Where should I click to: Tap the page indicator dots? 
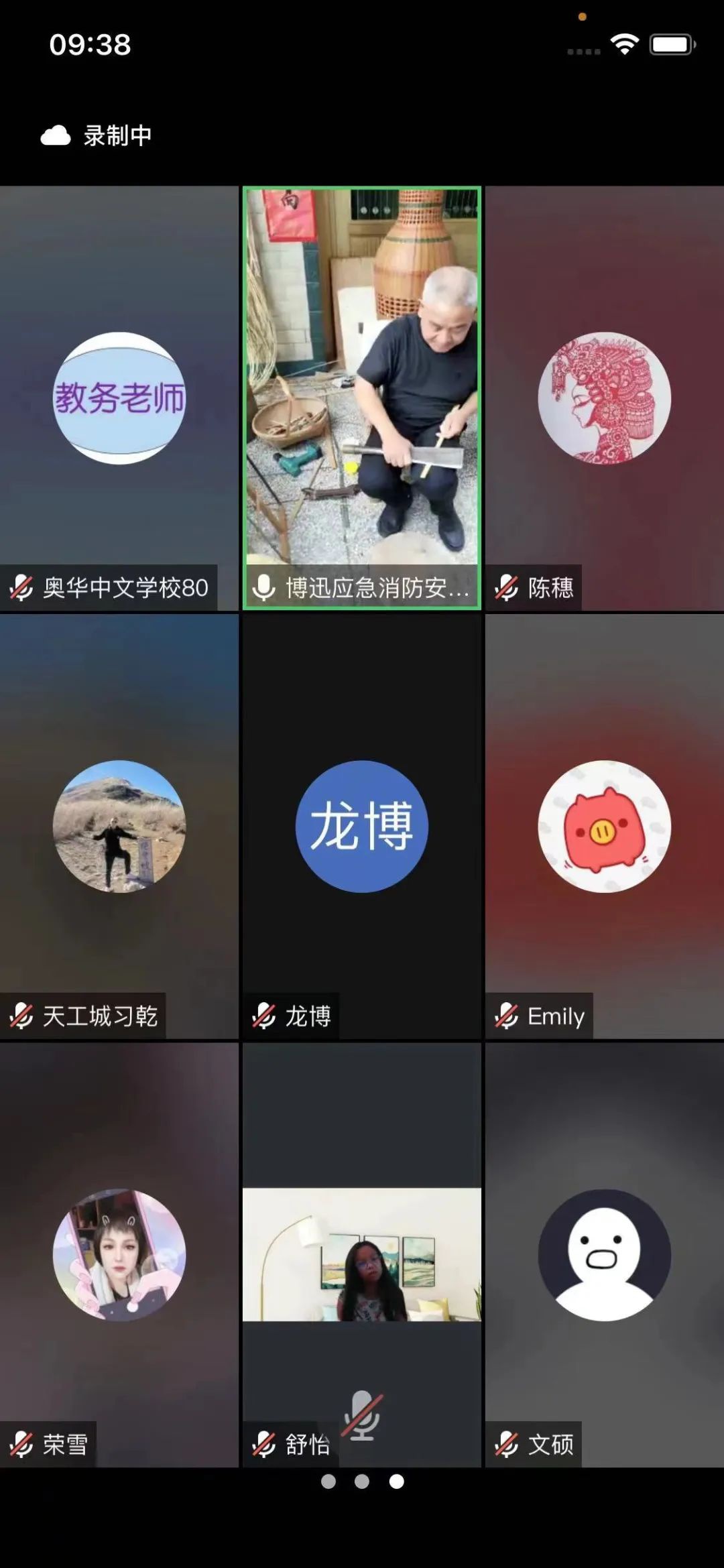click(362, 1481)
